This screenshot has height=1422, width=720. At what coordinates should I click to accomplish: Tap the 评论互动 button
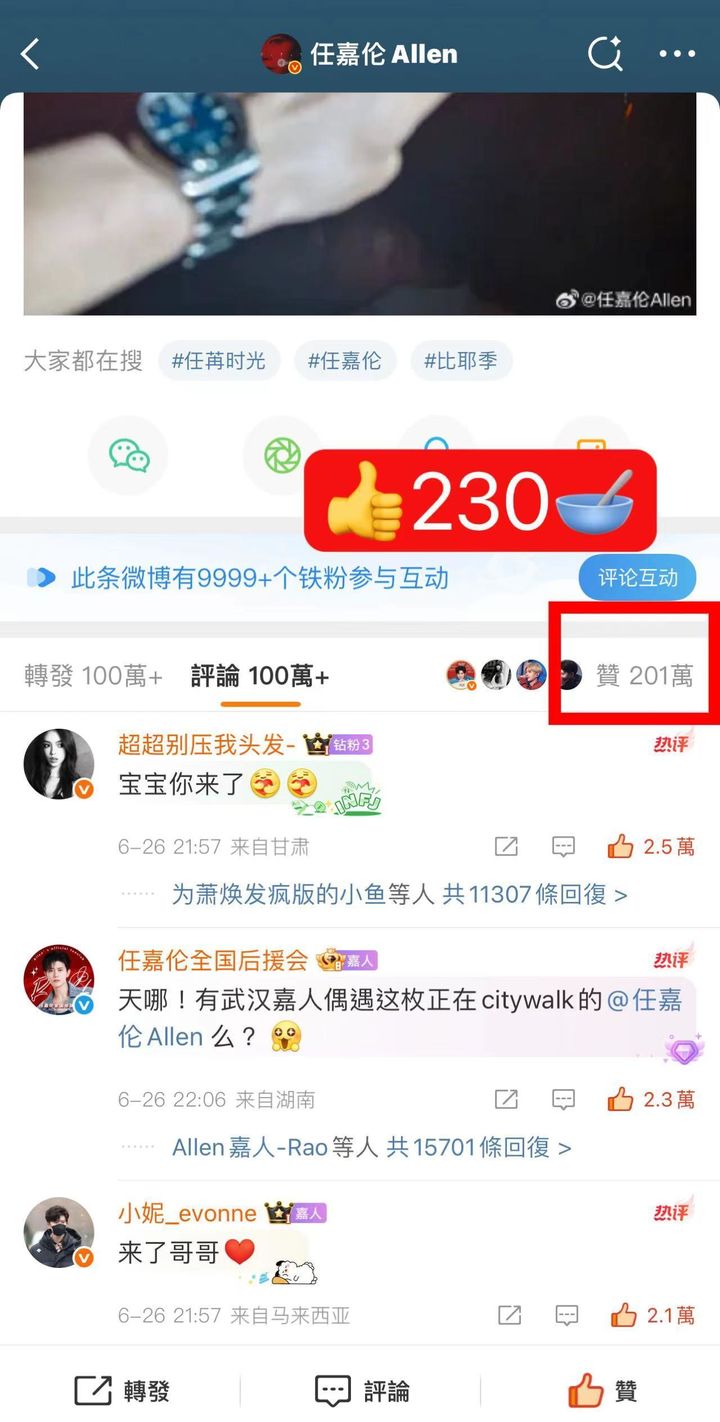pyautogui.click(x=638, y=577)
